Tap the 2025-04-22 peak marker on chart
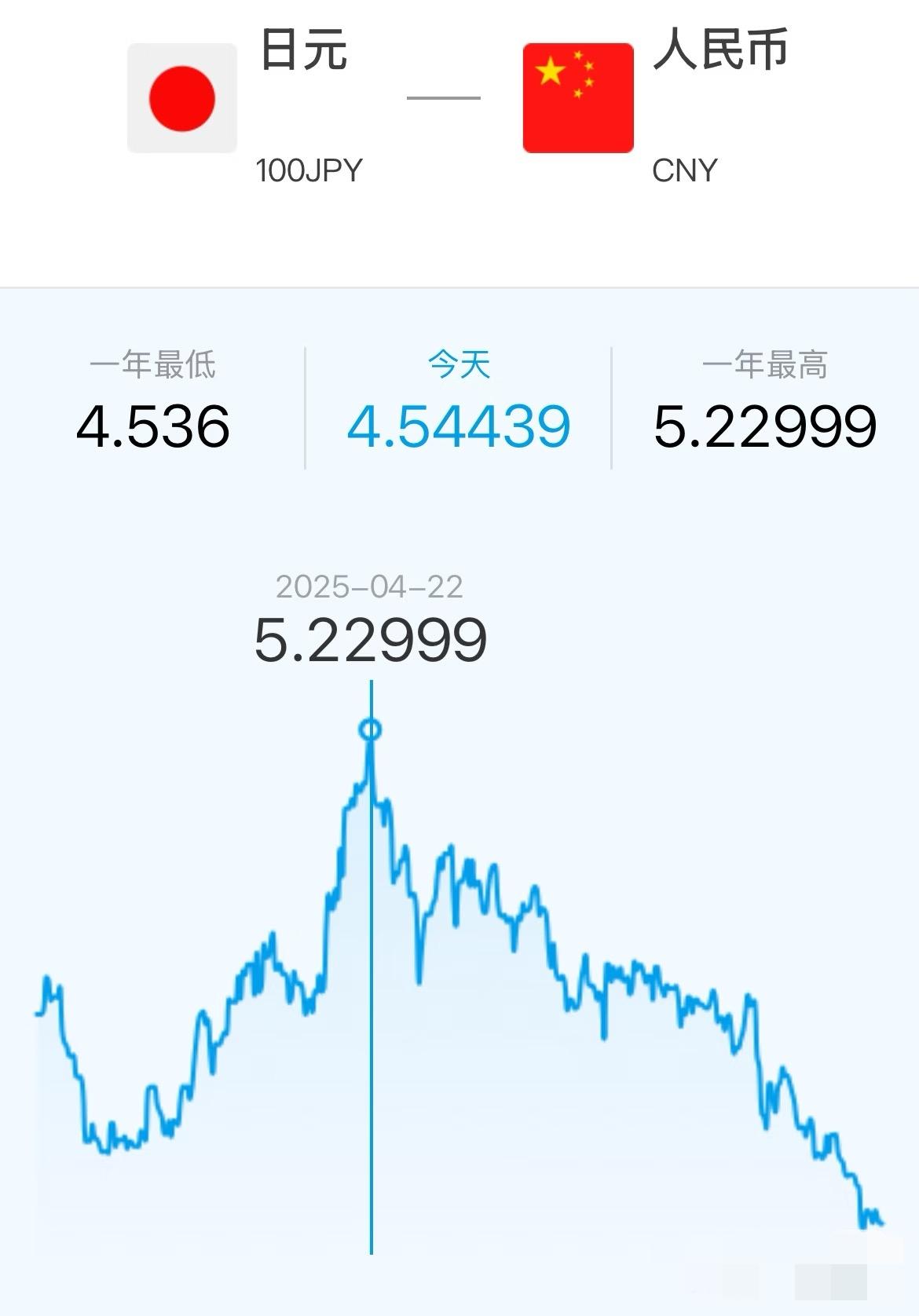The image size is (919, 1316). point(371,730)
